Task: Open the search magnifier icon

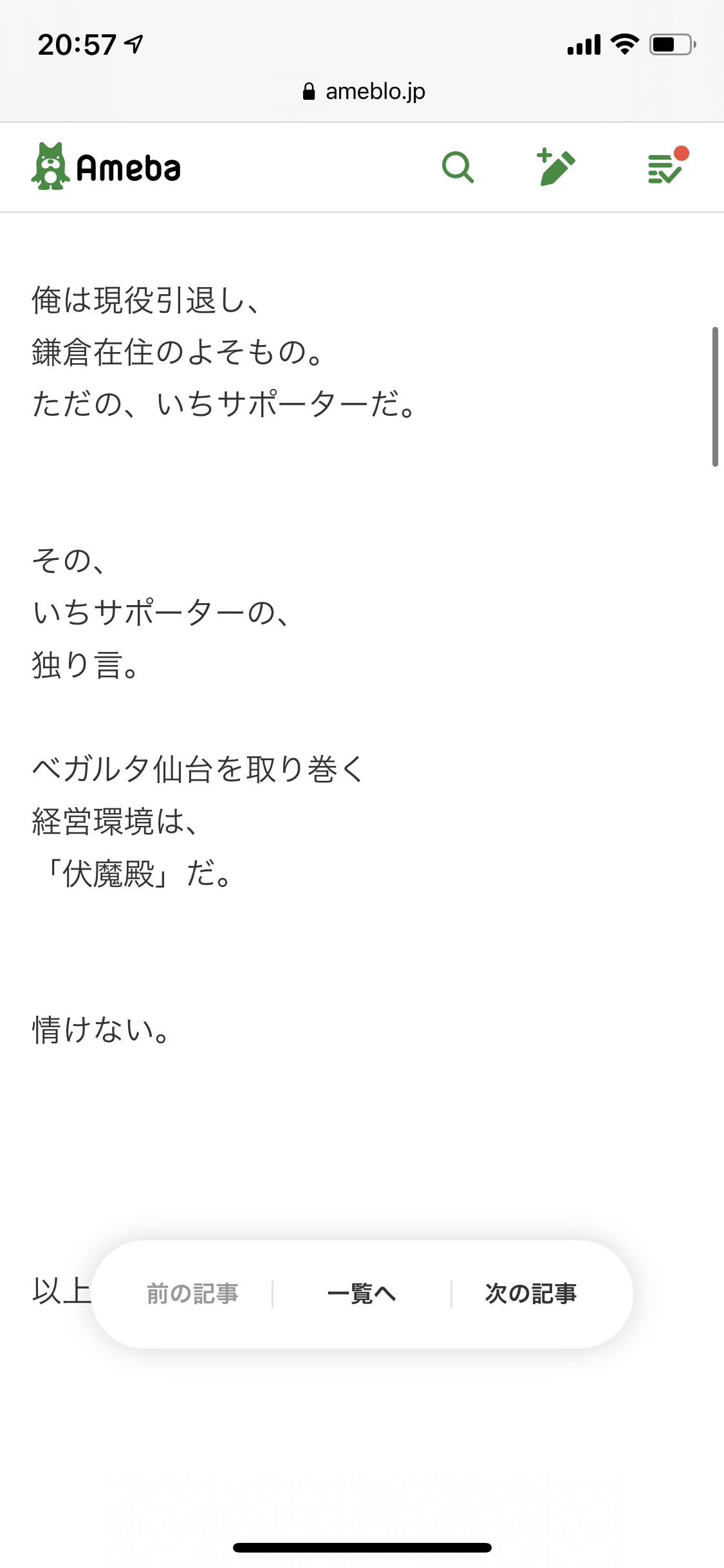Action: (458, 168)
